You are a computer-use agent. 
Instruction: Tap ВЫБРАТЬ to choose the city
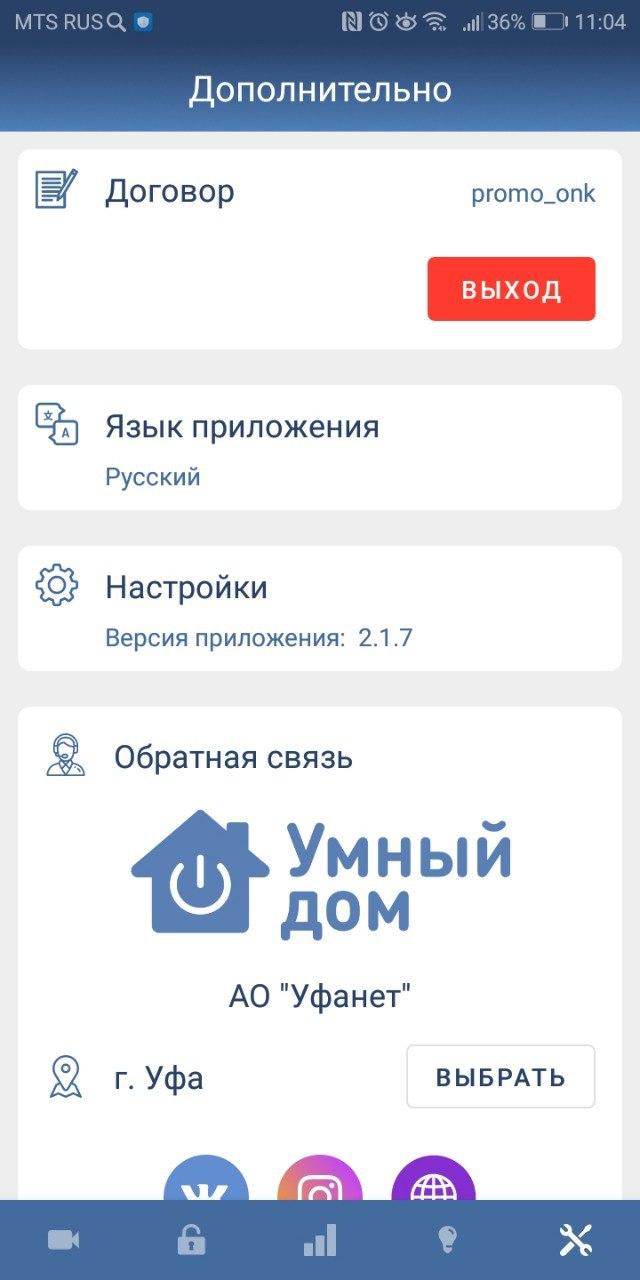tap(500, 1077)
